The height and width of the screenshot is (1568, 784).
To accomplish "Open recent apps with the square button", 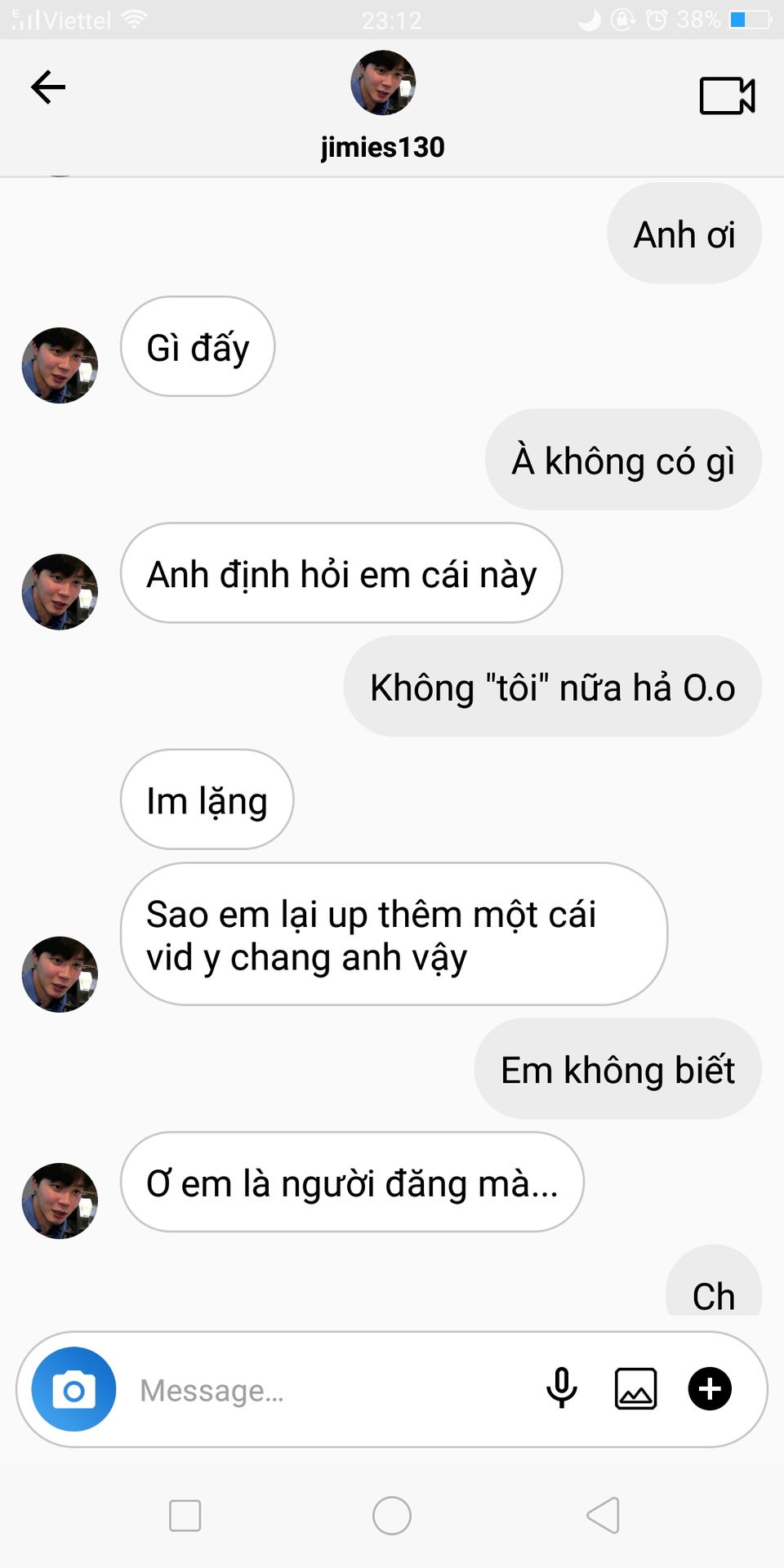I will [185, 1516].
